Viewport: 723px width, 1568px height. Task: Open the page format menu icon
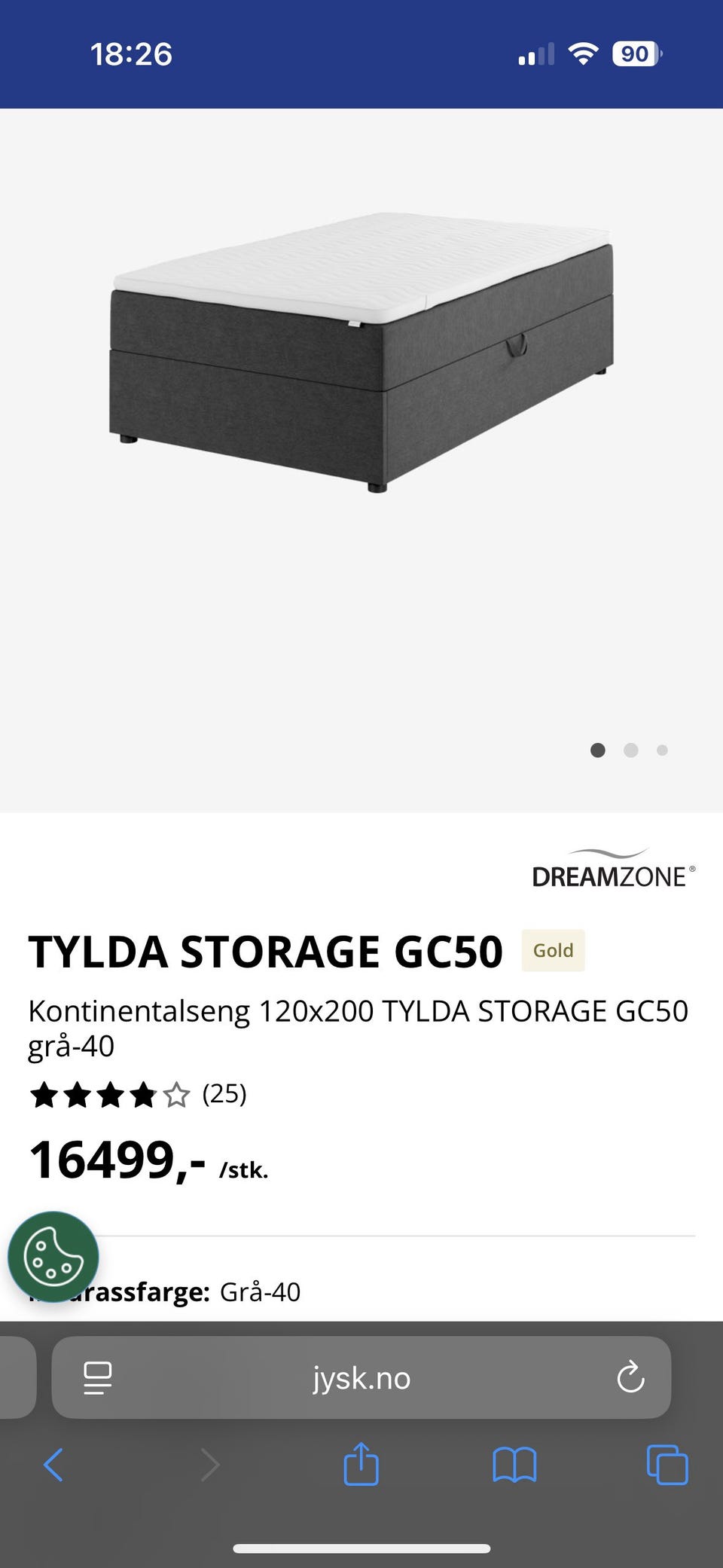tap(98, 1378)
